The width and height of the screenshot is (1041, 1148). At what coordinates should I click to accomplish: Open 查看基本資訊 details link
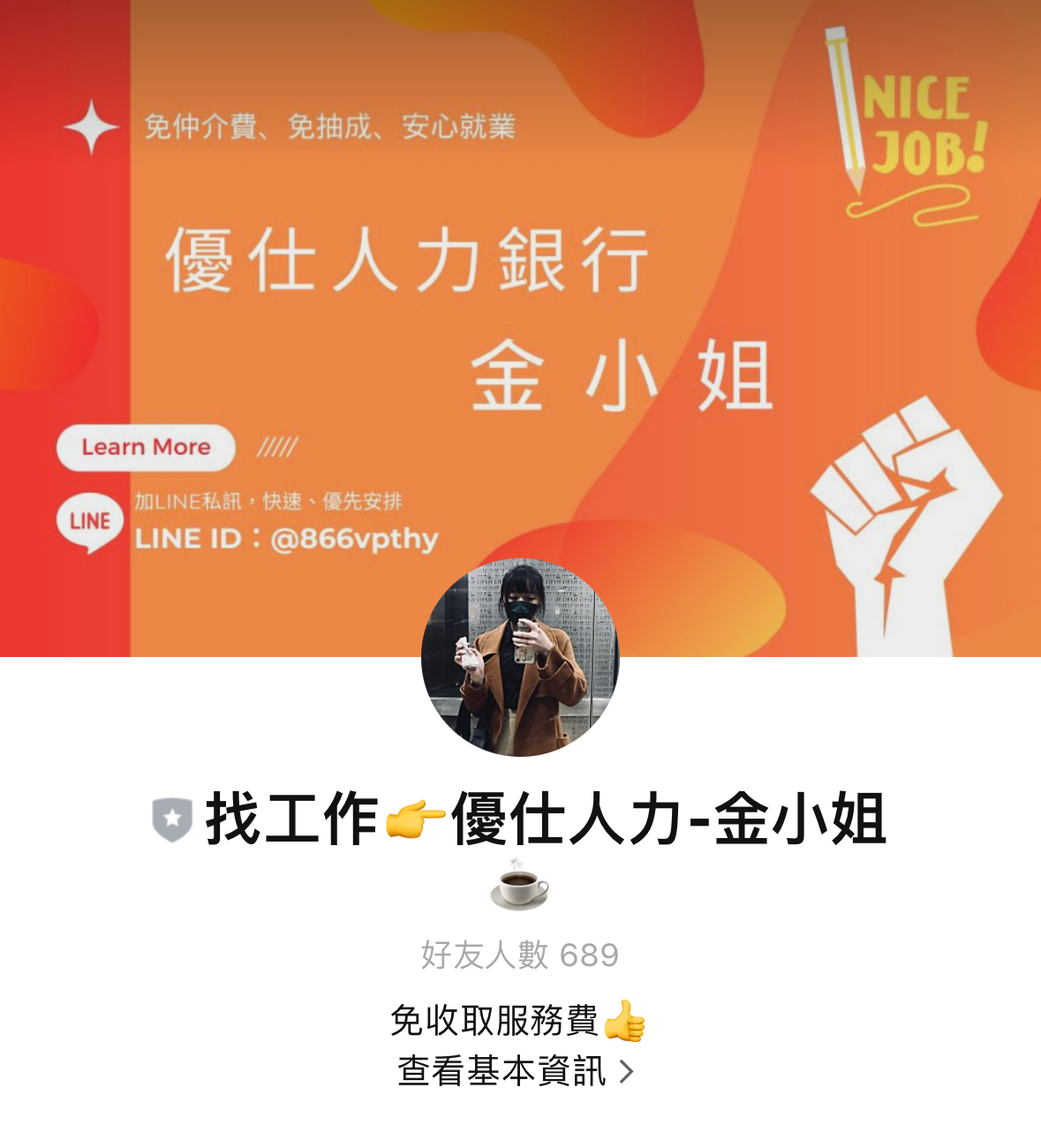[x=516, y=1071]
